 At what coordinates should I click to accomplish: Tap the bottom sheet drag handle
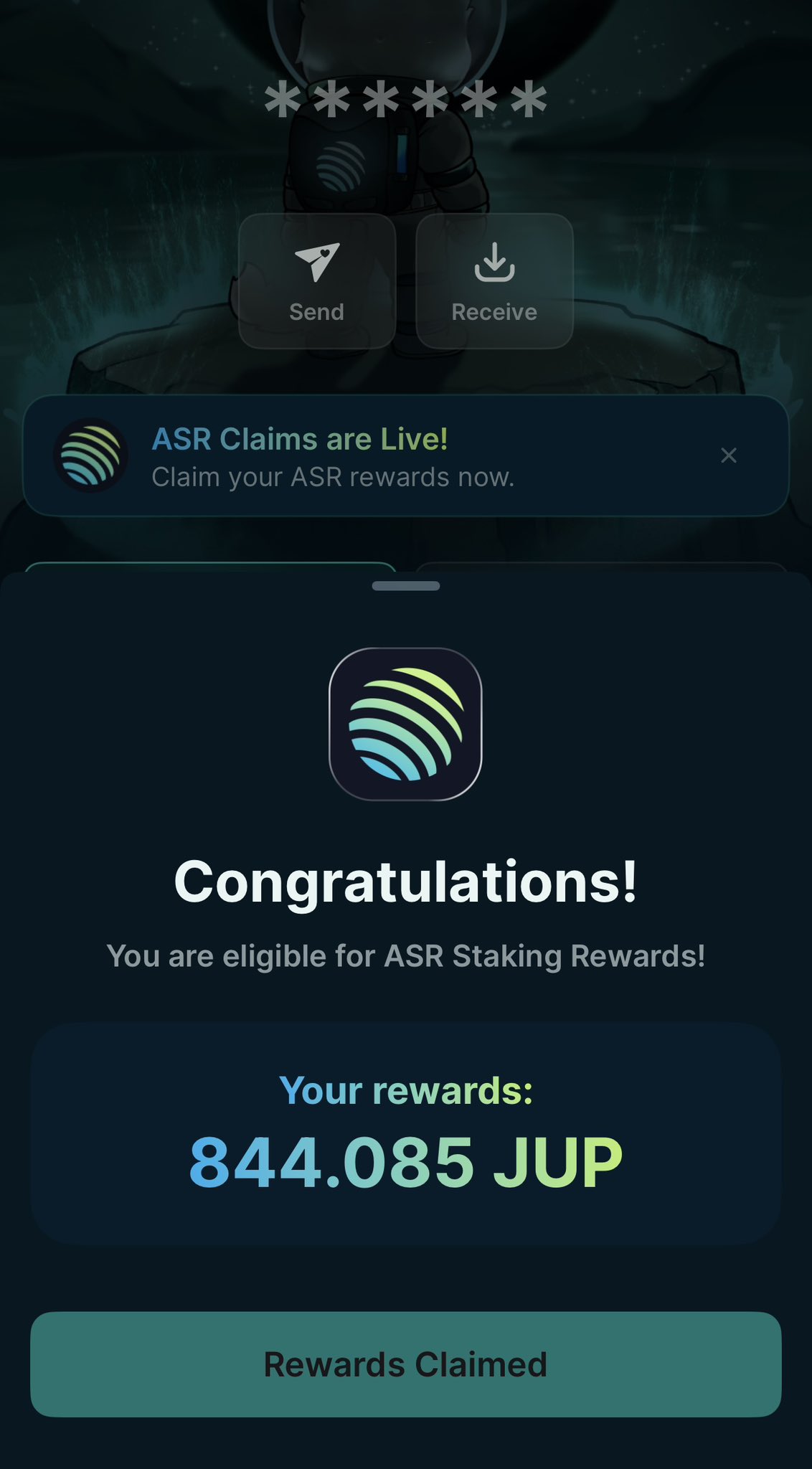[x=405, y=586]
